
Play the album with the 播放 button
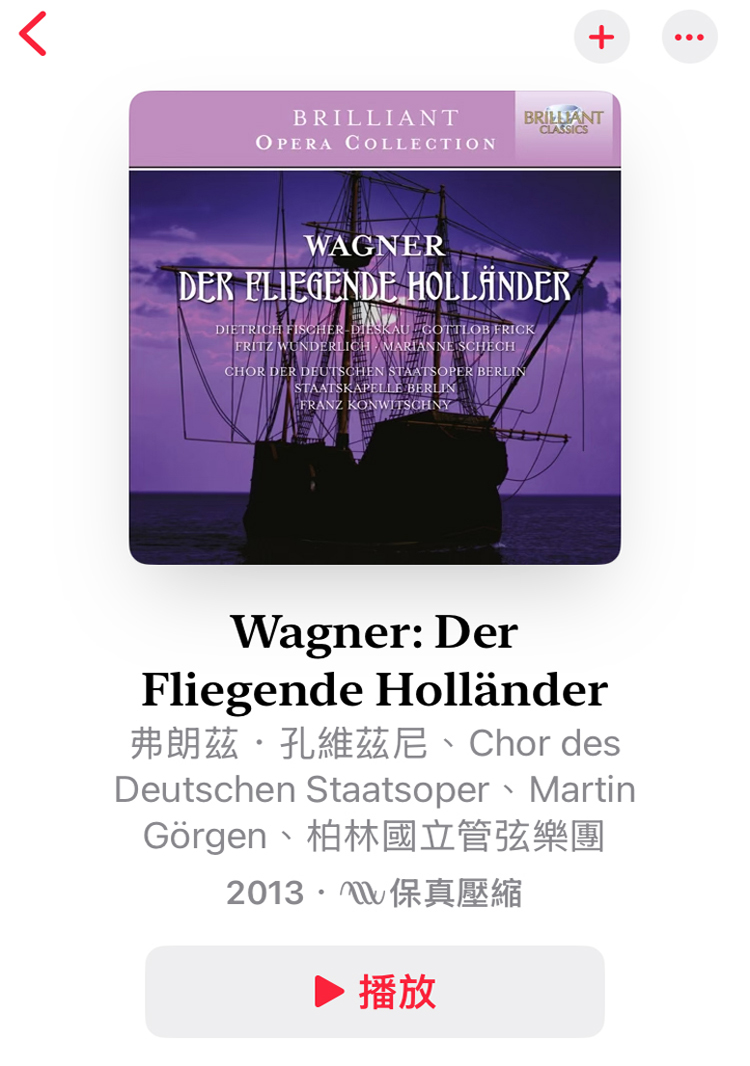pyautogui.click(x=375, y=991)
